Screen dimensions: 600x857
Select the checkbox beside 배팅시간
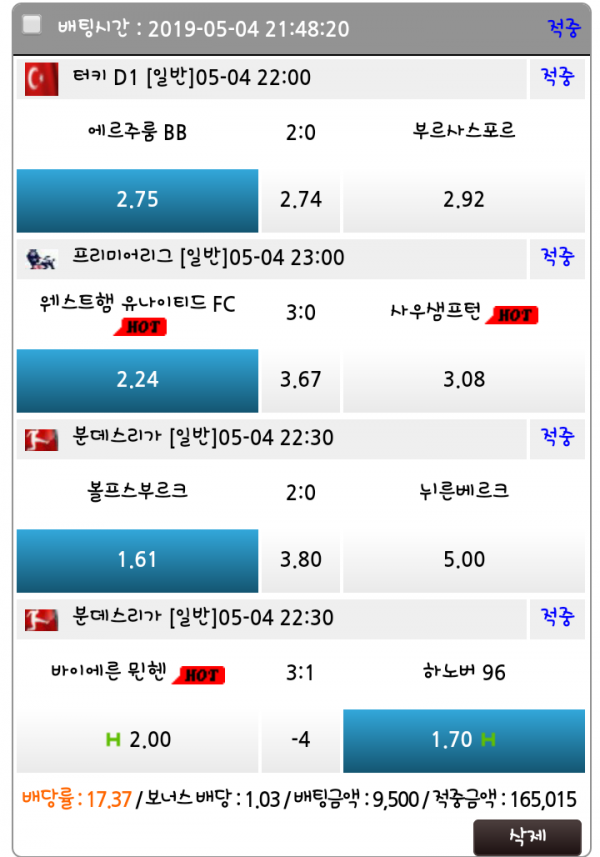point(32,25)
